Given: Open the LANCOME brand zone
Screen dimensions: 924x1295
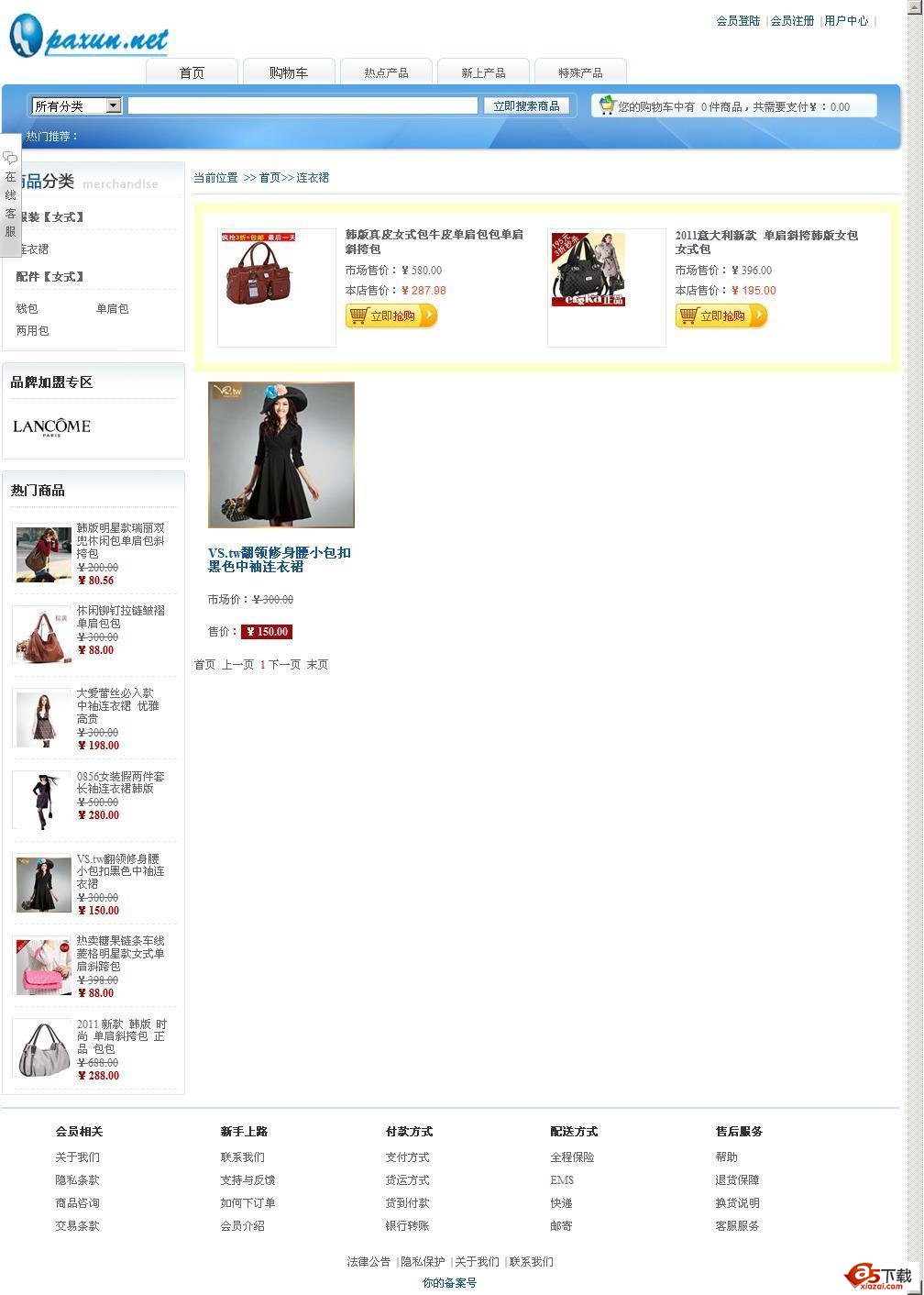Looking at the screenshot, I should tap(51, 426).
